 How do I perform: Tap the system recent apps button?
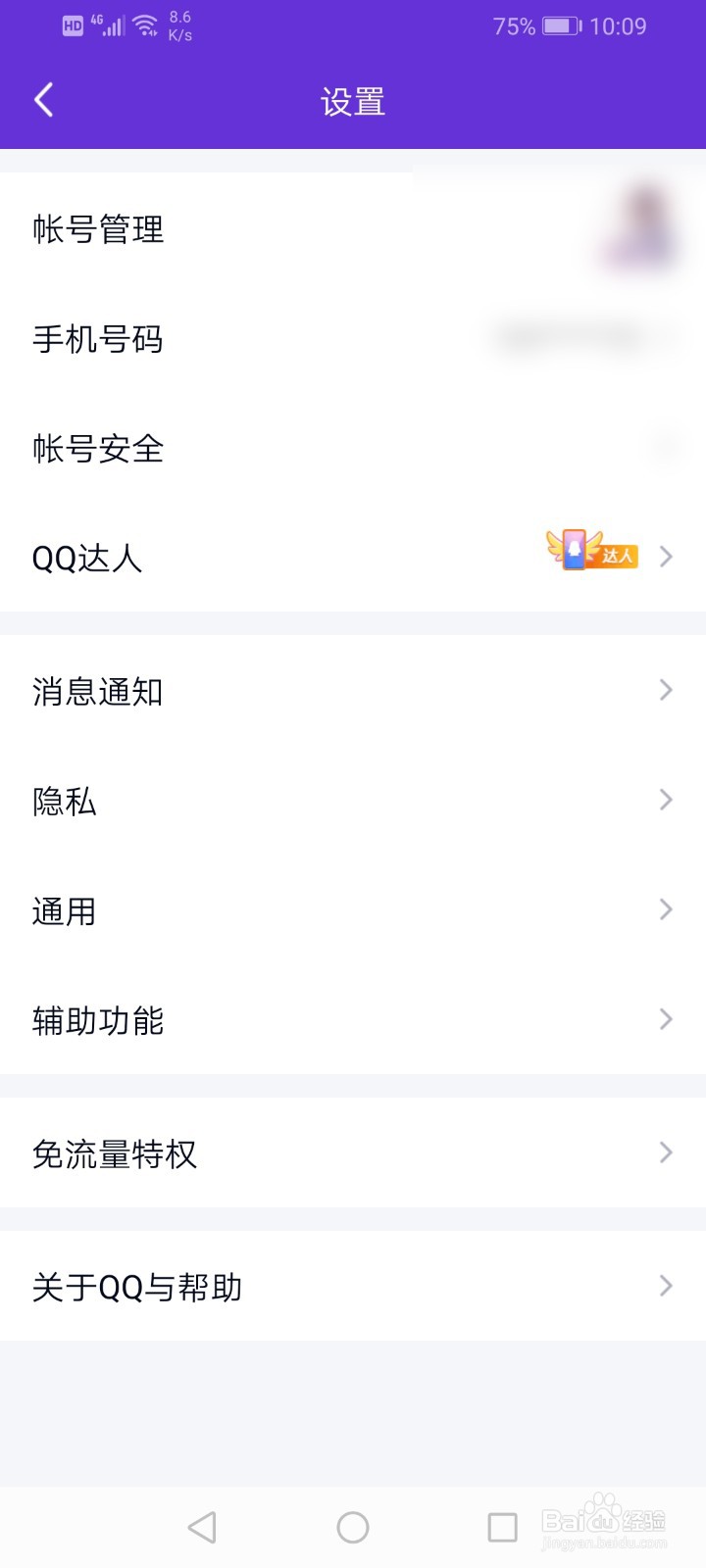tap(502, 1527)
